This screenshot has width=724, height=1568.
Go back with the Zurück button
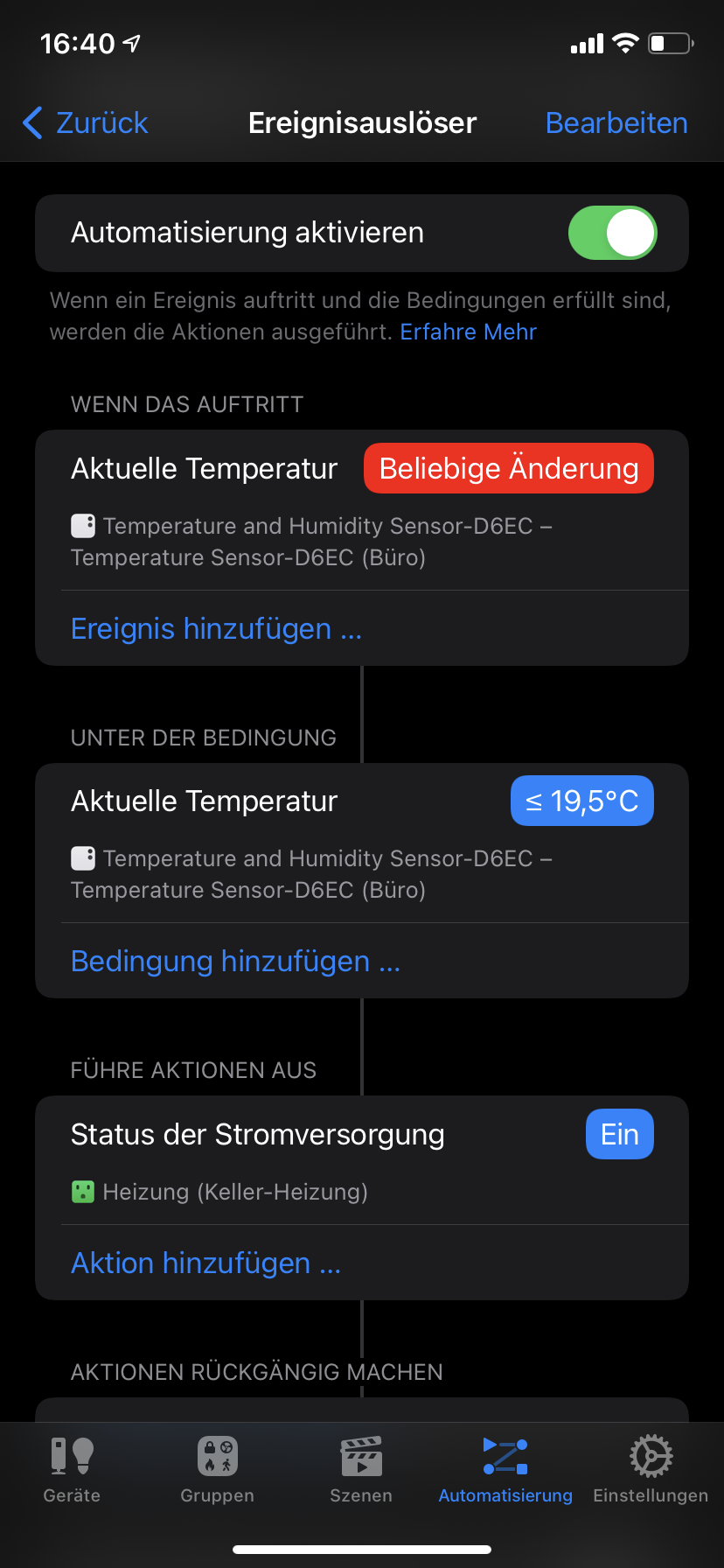[86, 123]
